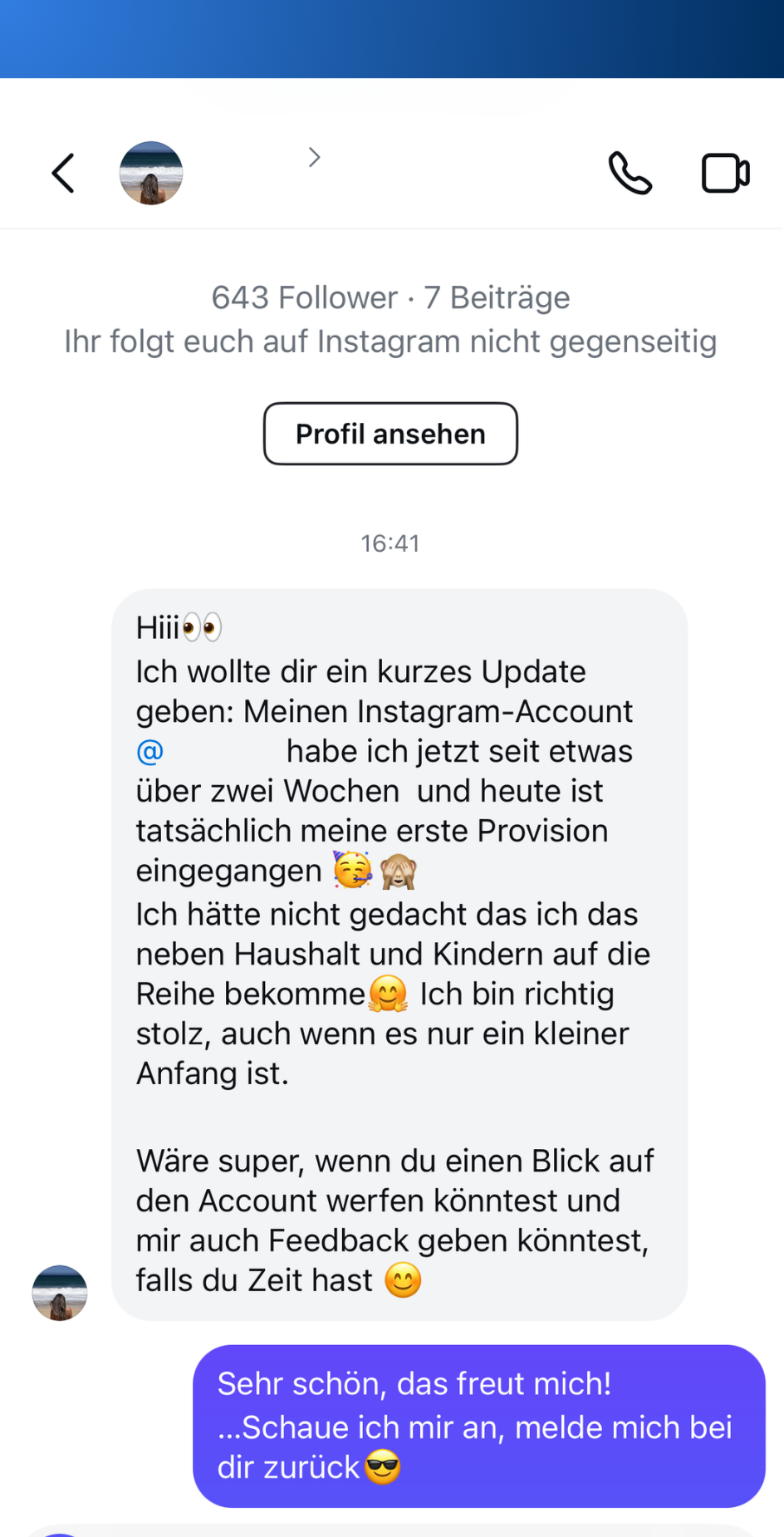Start a video call
Viewport: 784px width, 1537px height.
[725, 173]
